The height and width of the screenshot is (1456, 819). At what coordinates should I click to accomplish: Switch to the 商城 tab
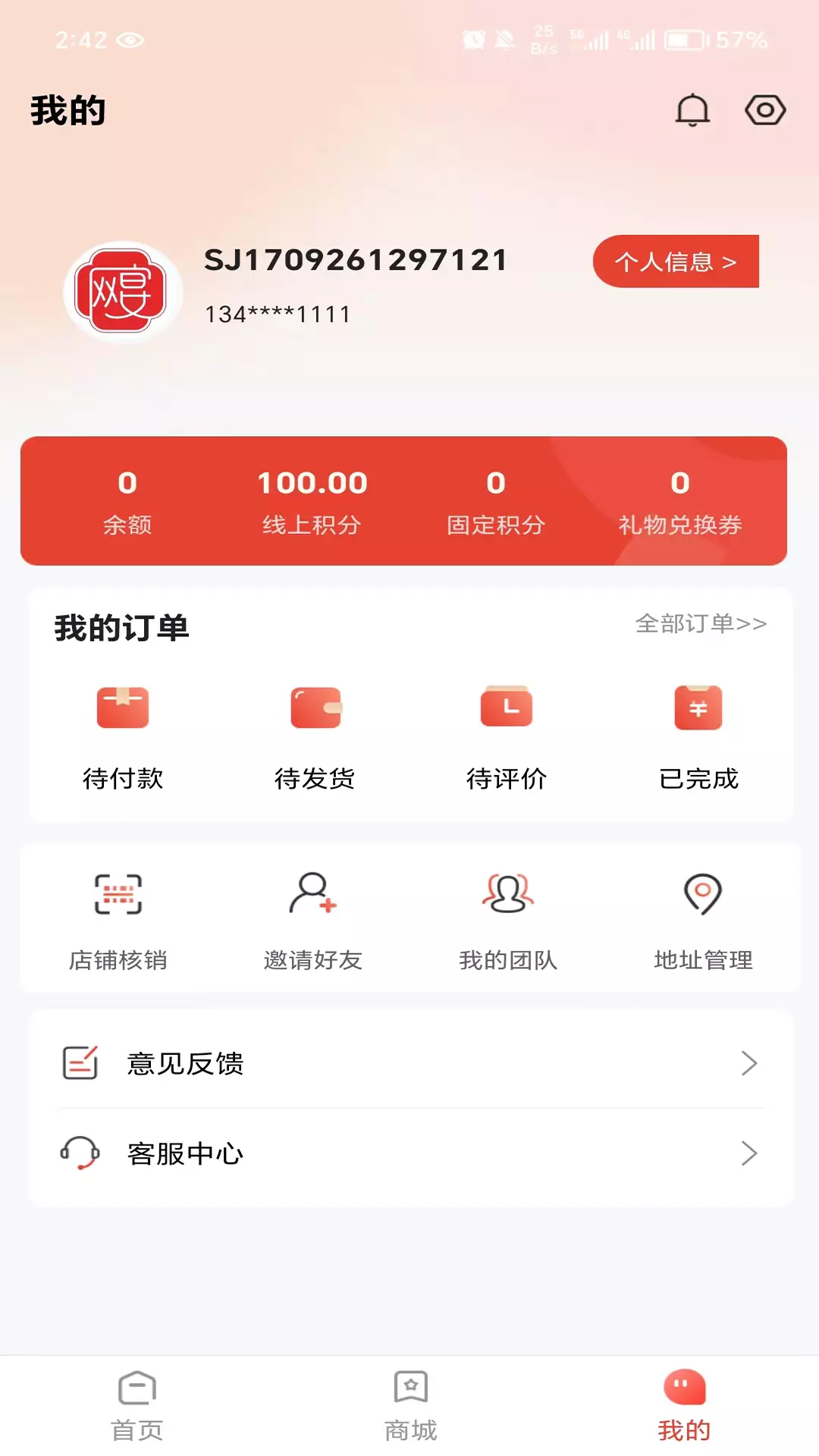point(410,1405)
